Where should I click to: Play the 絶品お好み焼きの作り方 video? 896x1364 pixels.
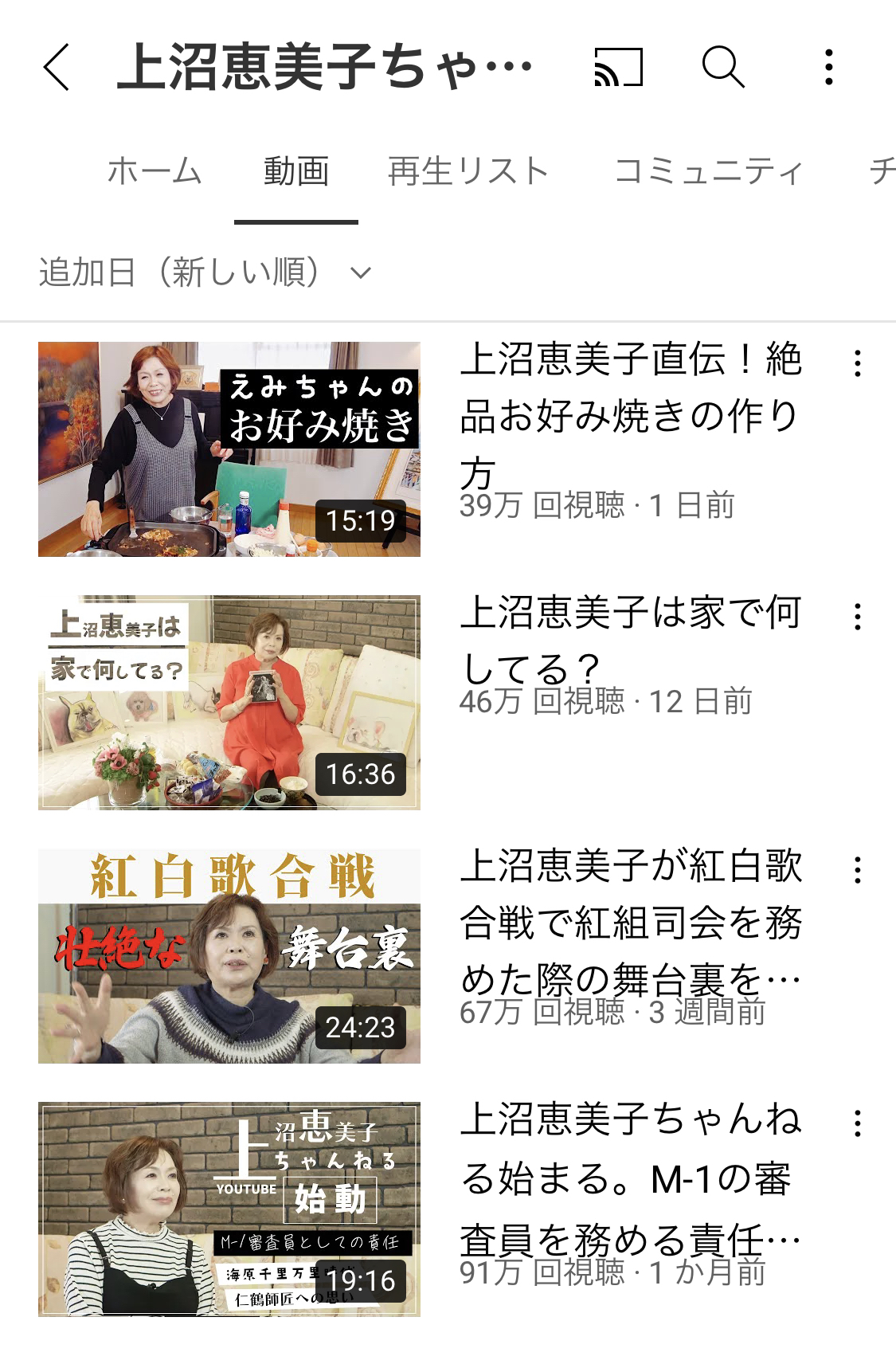[229, 449]
